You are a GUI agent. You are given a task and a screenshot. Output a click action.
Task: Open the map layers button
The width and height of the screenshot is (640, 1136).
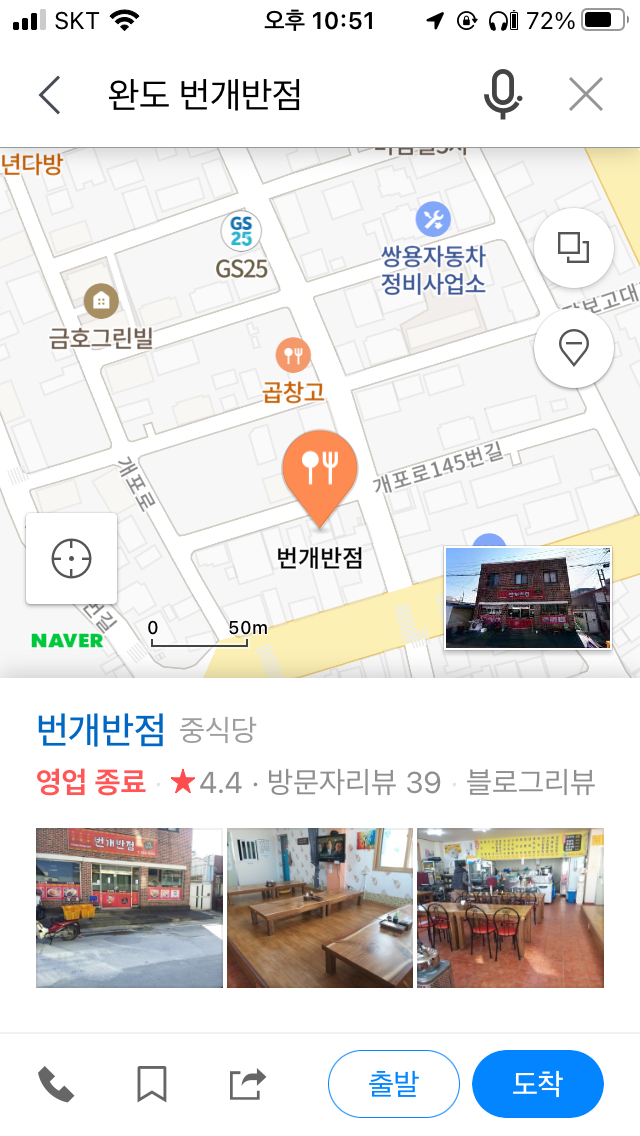[573, 248]
